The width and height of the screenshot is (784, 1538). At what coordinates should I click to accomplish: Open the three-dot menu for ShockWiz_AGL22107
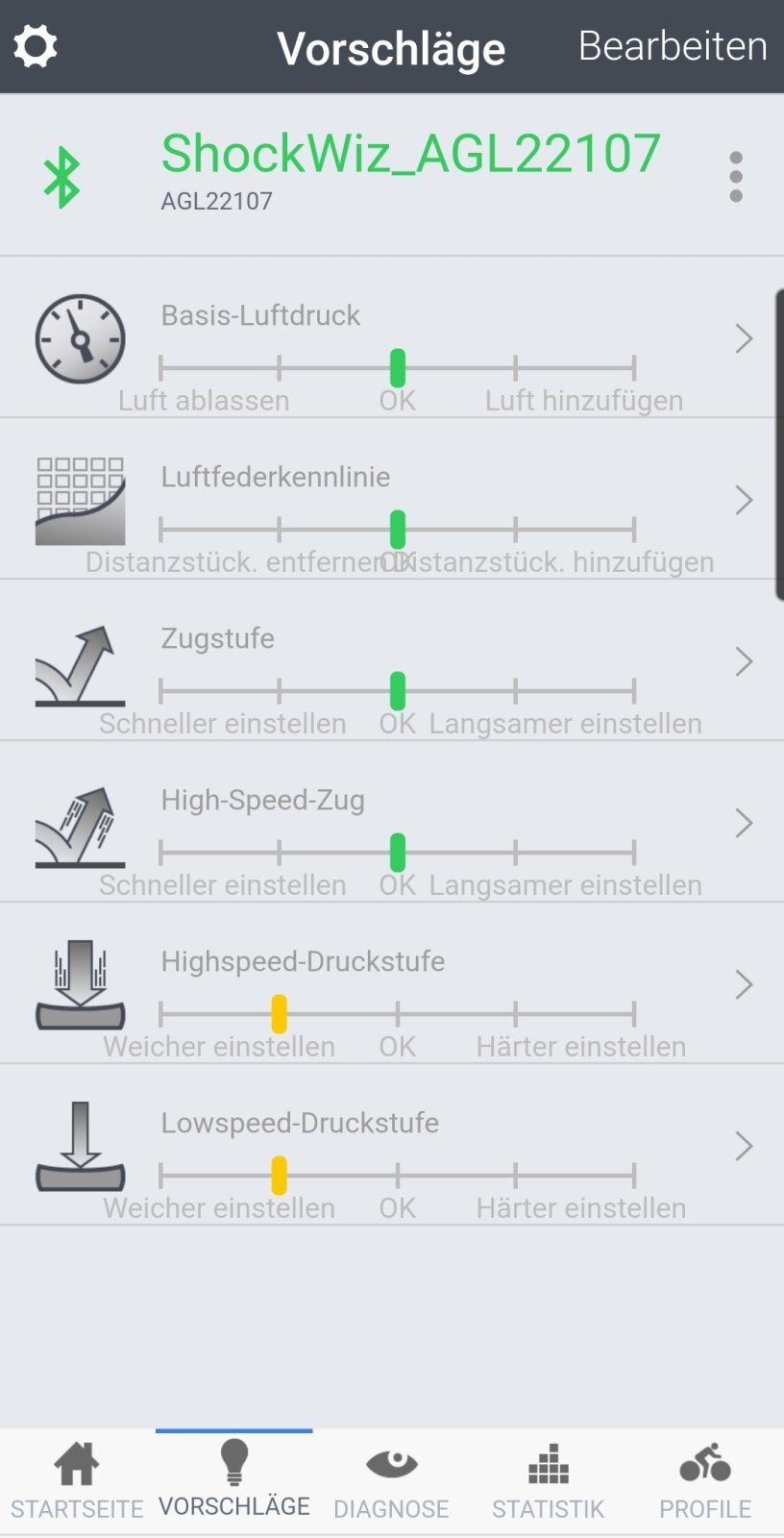click(736, 177)
